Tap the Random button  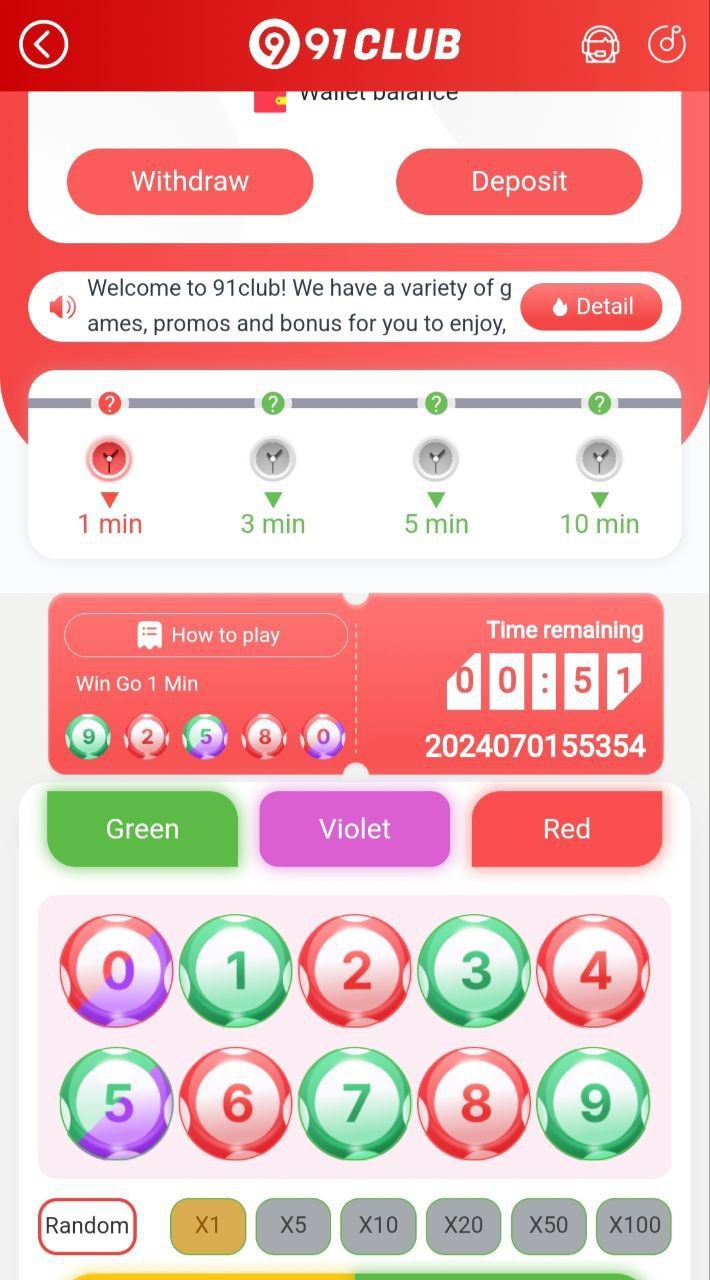click(x=87, y=1226)
